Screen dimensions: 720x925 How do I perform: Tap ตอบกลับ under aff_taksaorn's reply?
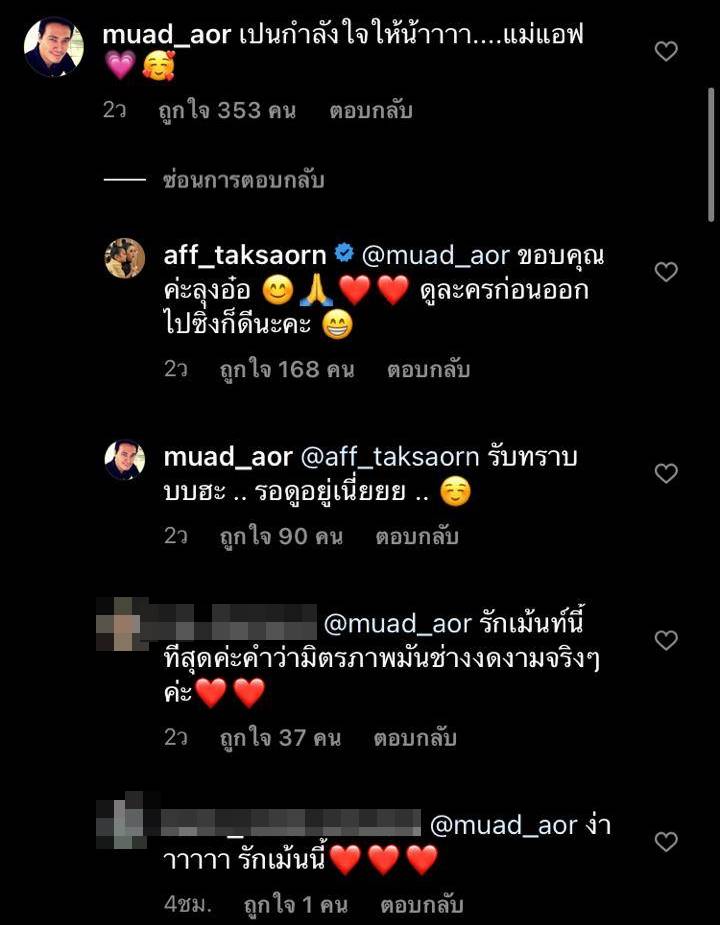430,370
